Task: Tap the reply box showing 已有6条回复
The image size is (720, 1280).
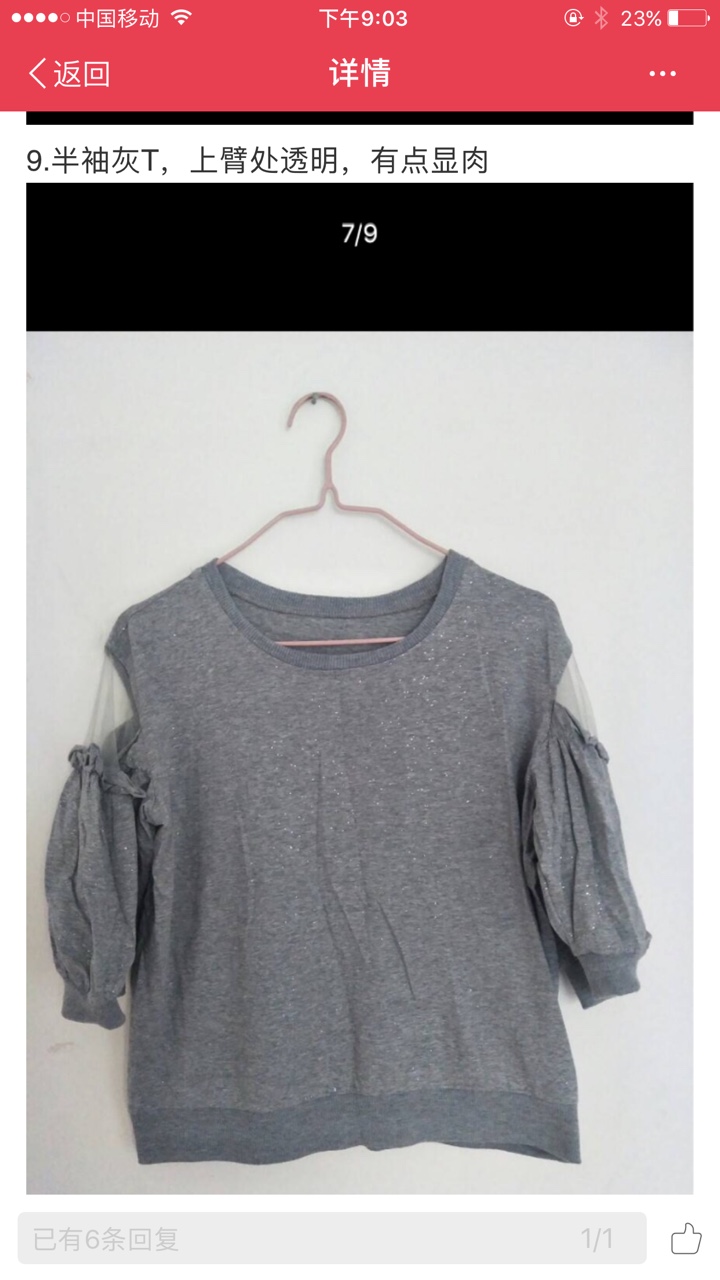Action: (332, 1239)
